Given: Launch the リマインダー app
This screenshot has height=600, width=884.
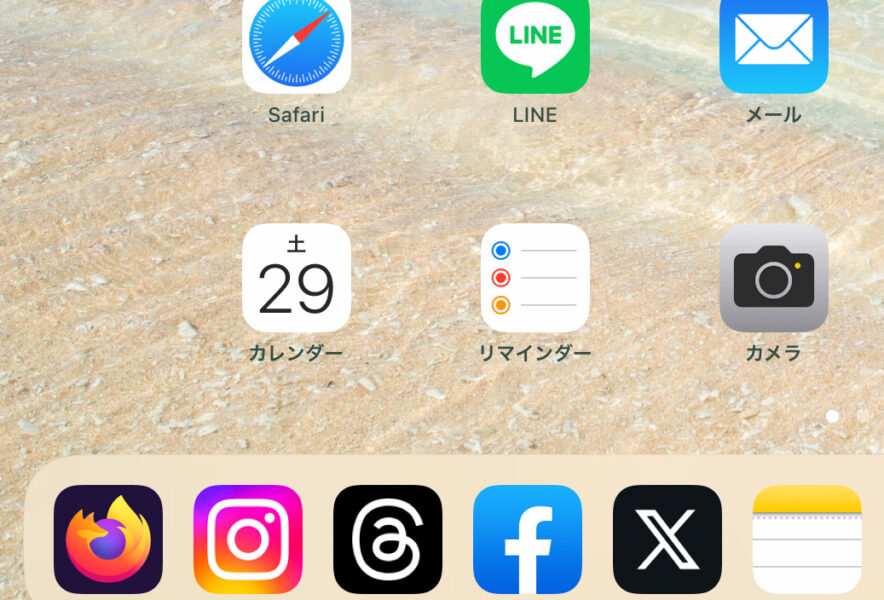Looking at the screenshot, I should (535, 278).
